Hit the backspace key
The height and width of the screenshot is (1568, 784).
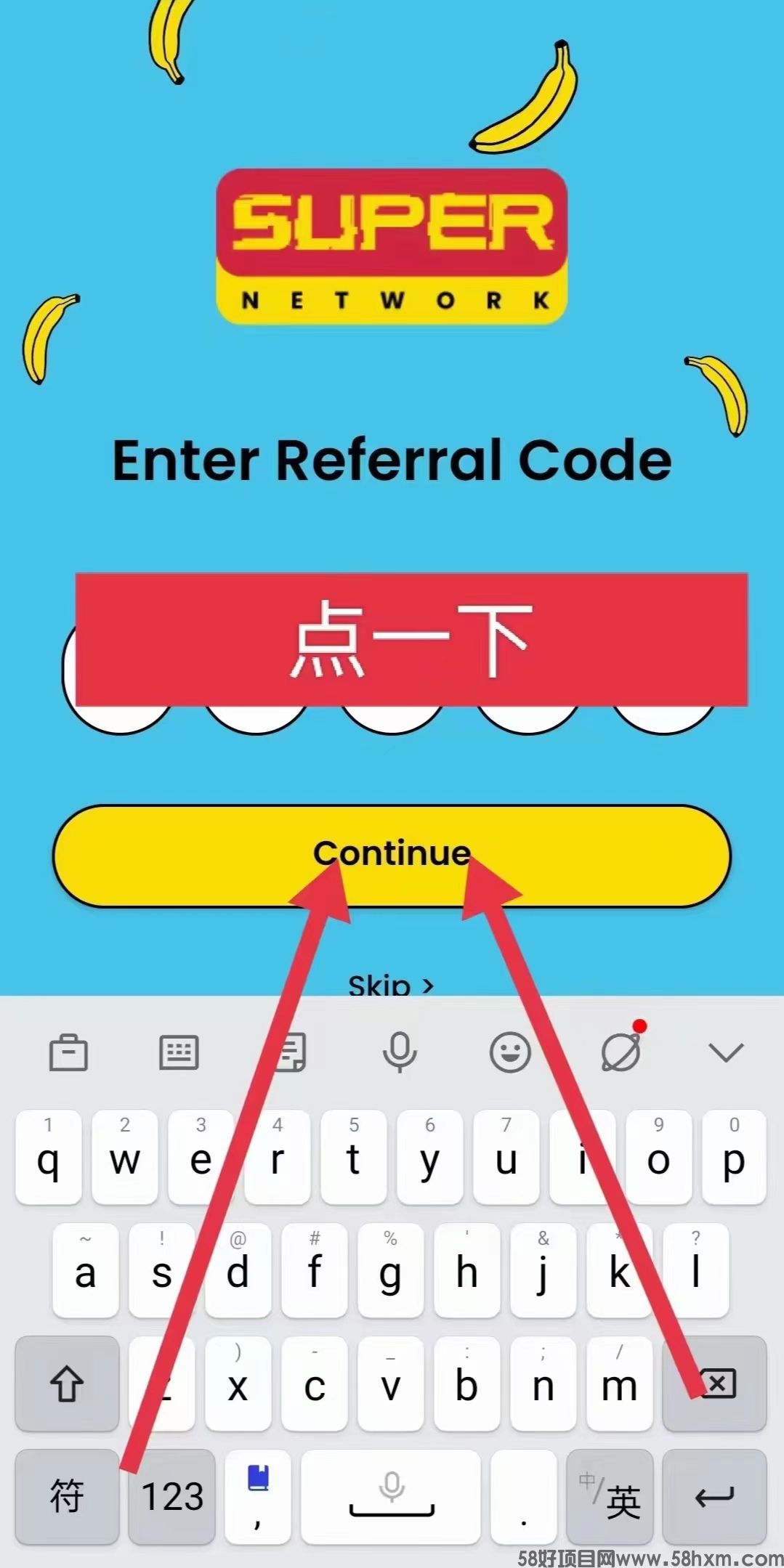tap(715, 1384)
